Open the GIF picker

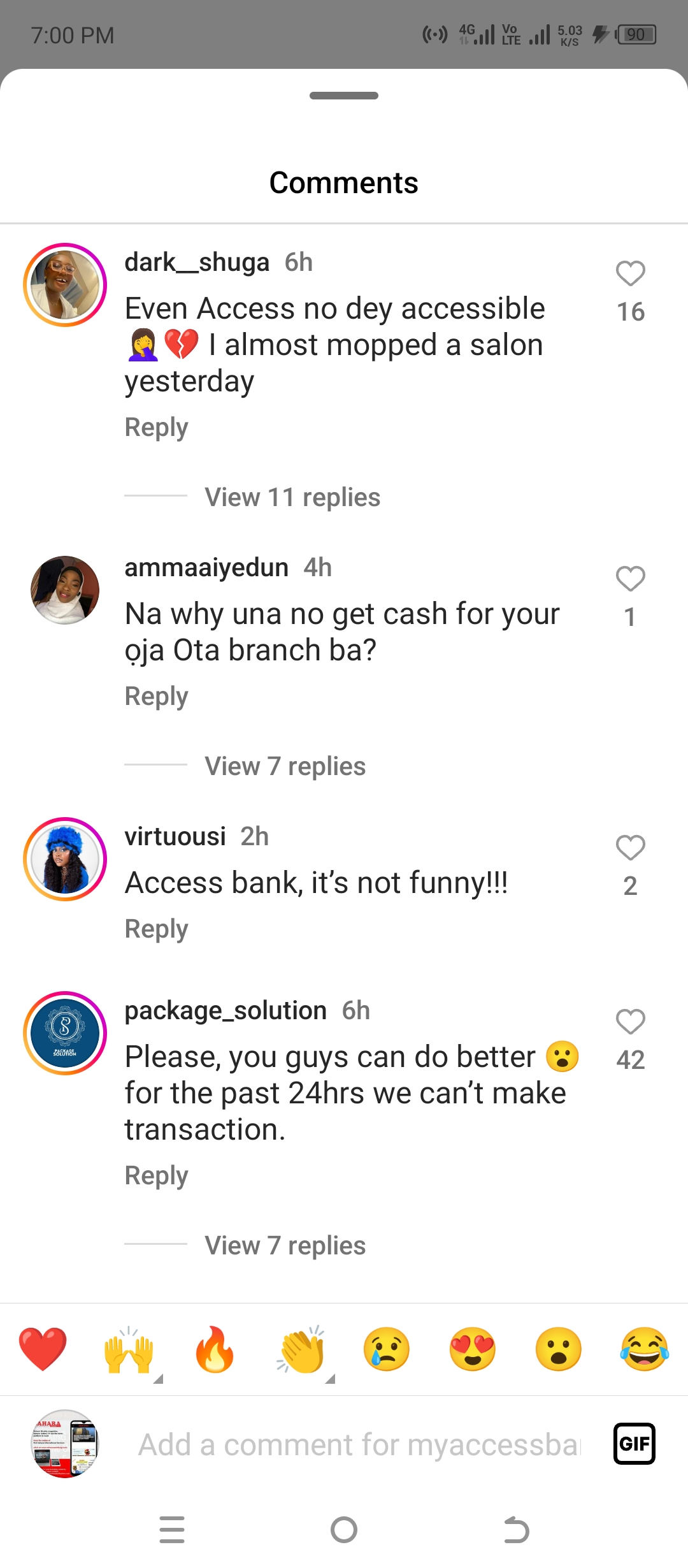(x=634, y=1444)
